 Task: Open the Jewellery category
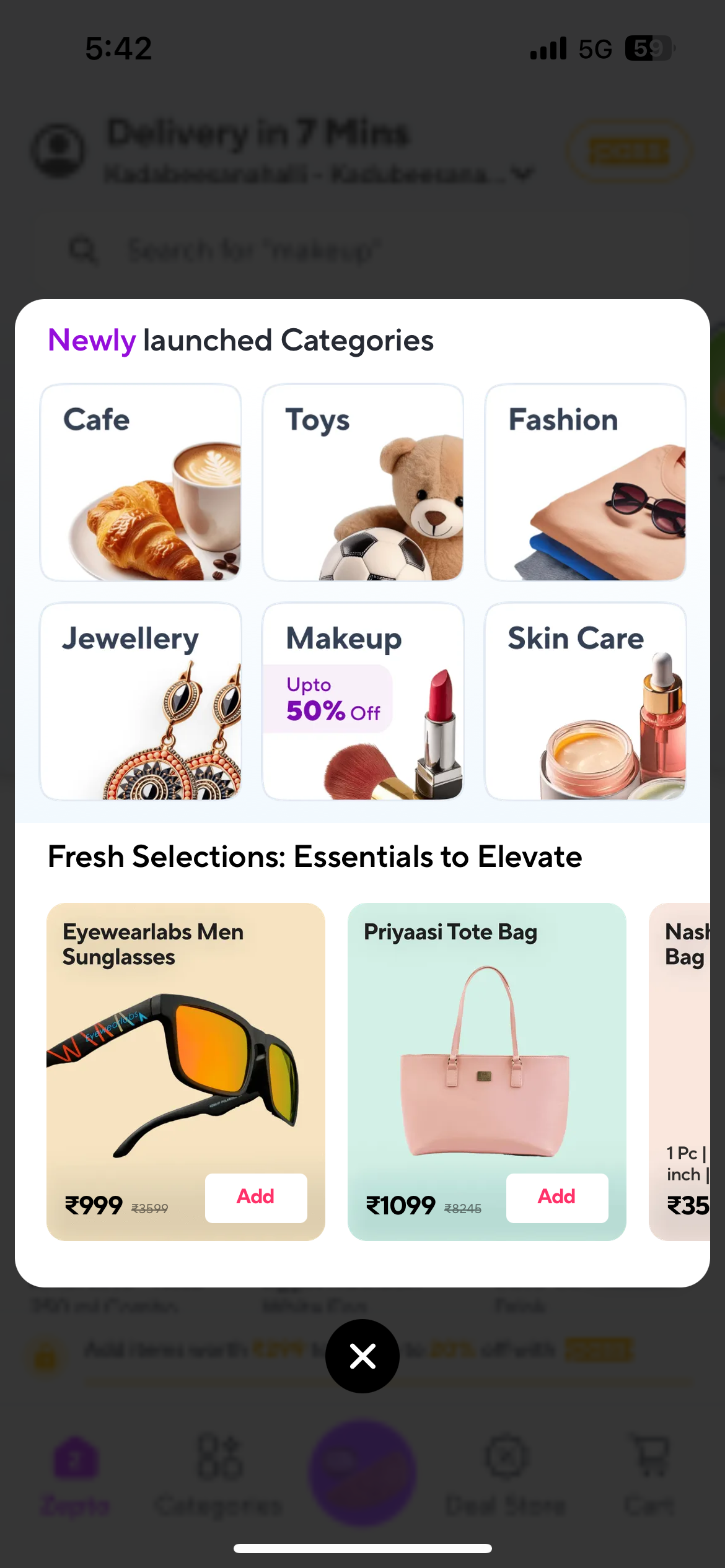pos(141,701)
